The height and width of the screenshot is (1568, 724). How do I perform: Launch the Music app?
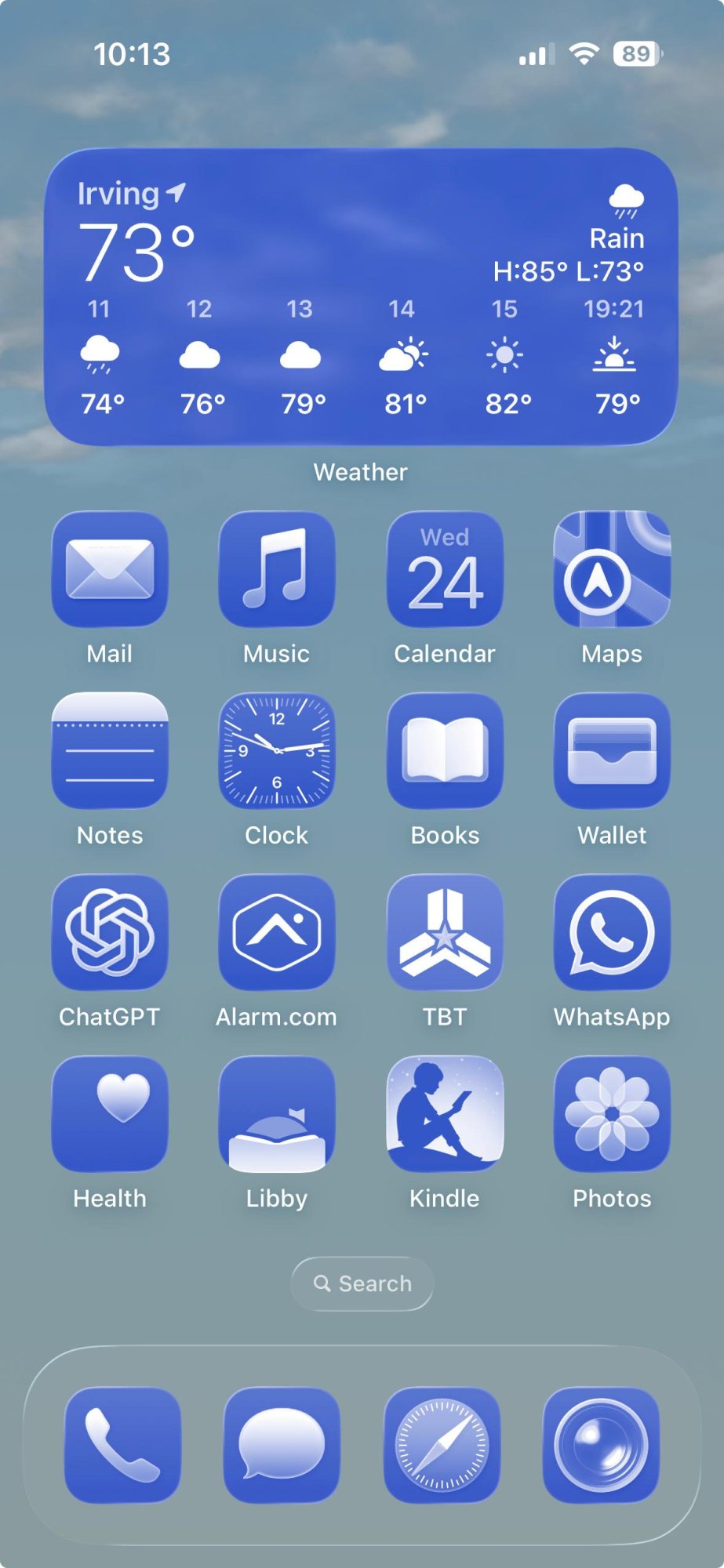(277, 569)
